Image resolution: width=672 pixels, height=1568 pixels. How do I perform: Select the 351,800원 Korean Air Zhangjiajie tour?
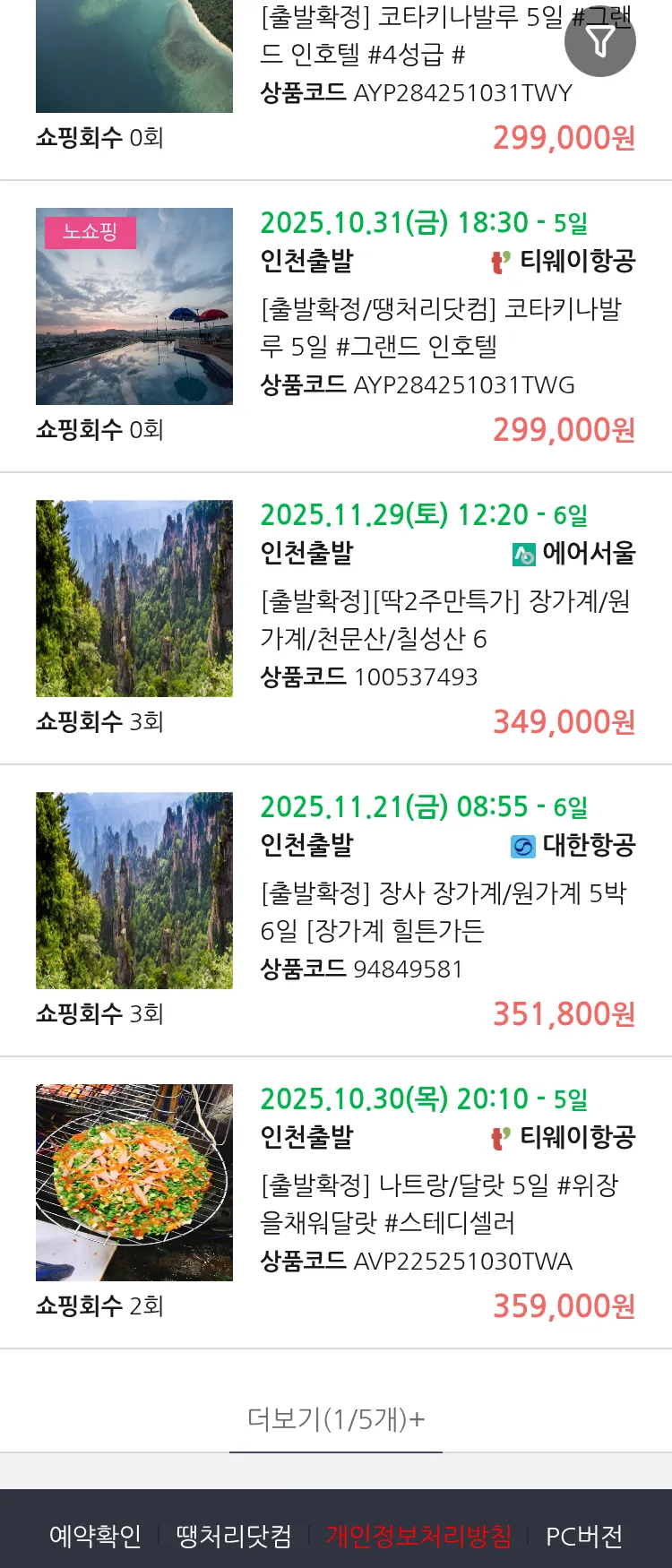coord(444,911)
